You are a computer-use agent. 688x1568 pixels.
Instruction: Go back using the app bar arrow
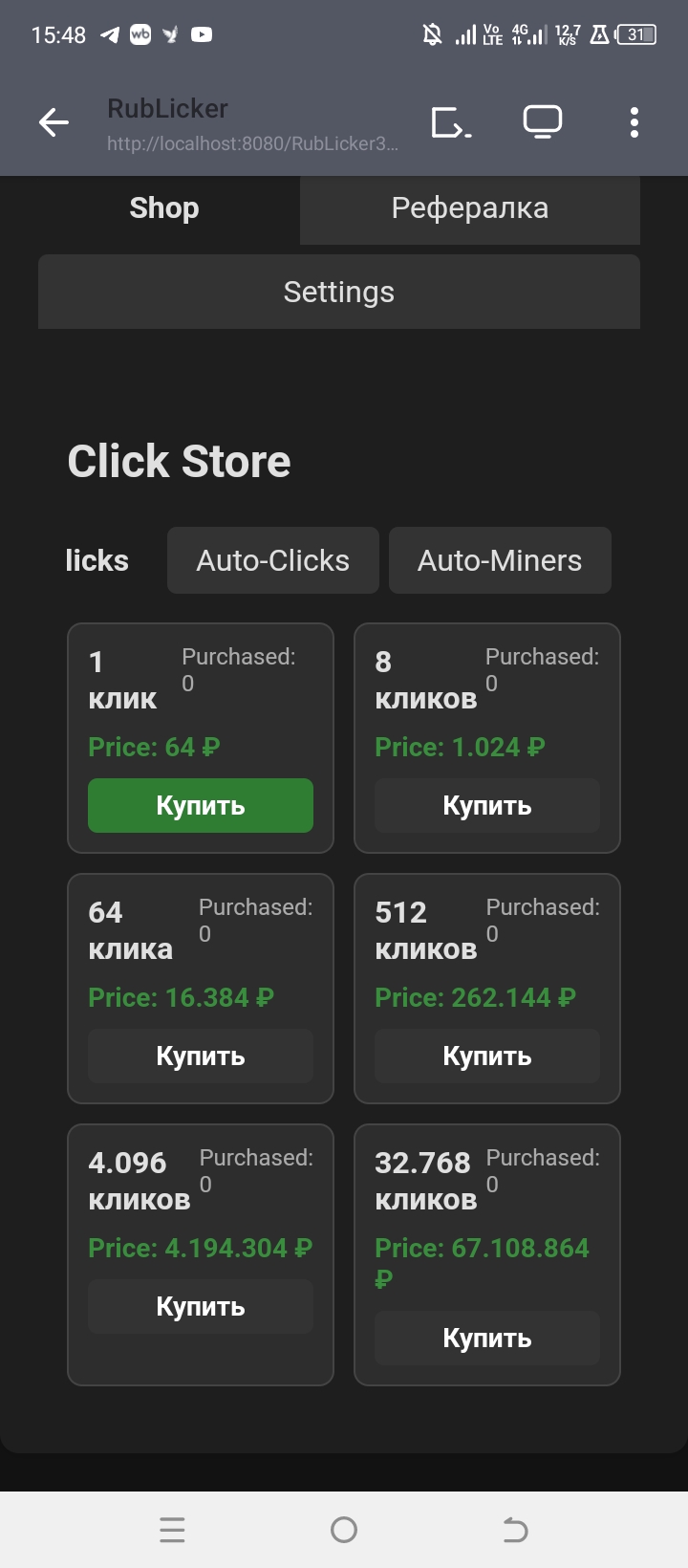(x=54, y=122)
